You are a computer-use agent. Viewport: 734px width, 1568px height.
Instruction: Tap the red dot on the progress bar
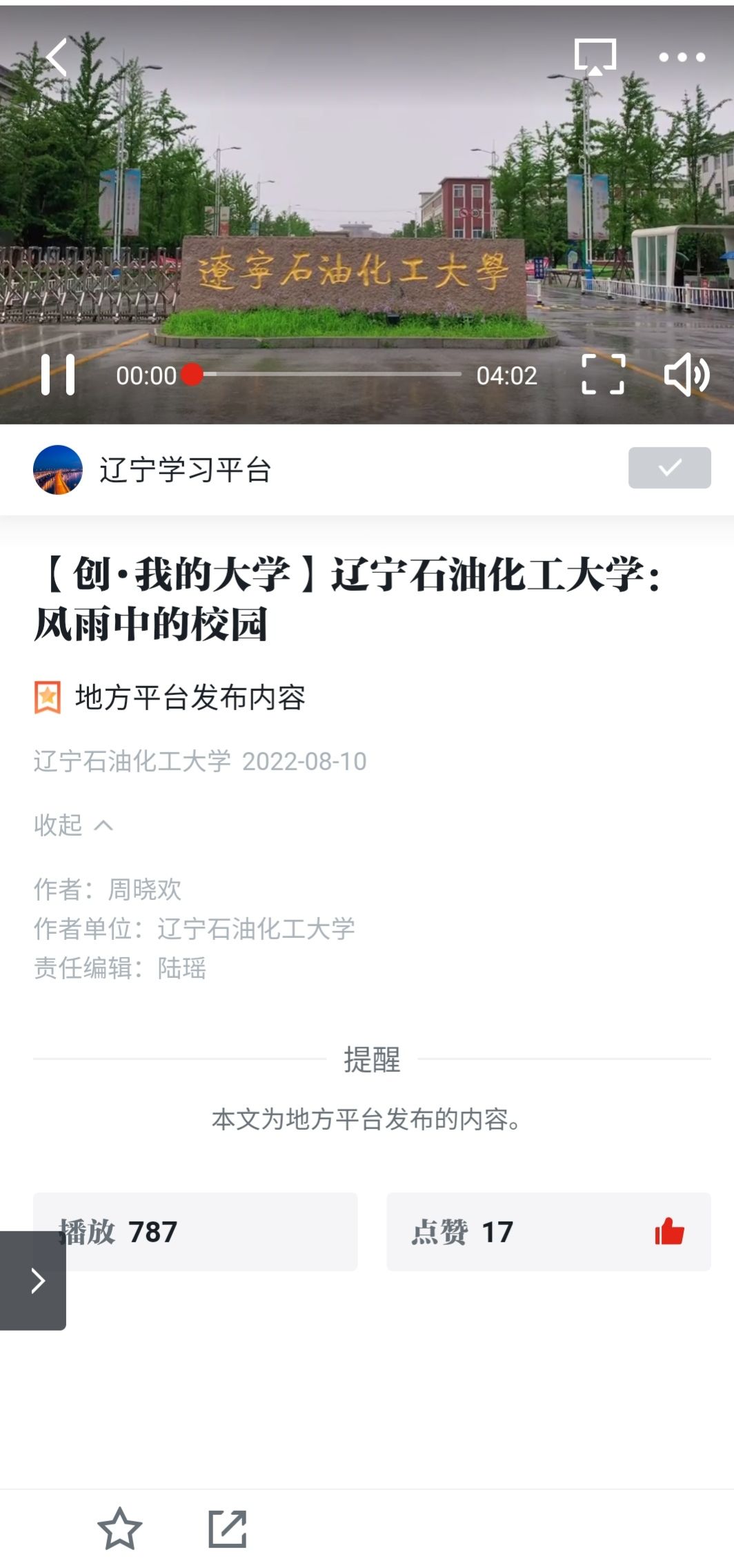[x=192, y=374]
